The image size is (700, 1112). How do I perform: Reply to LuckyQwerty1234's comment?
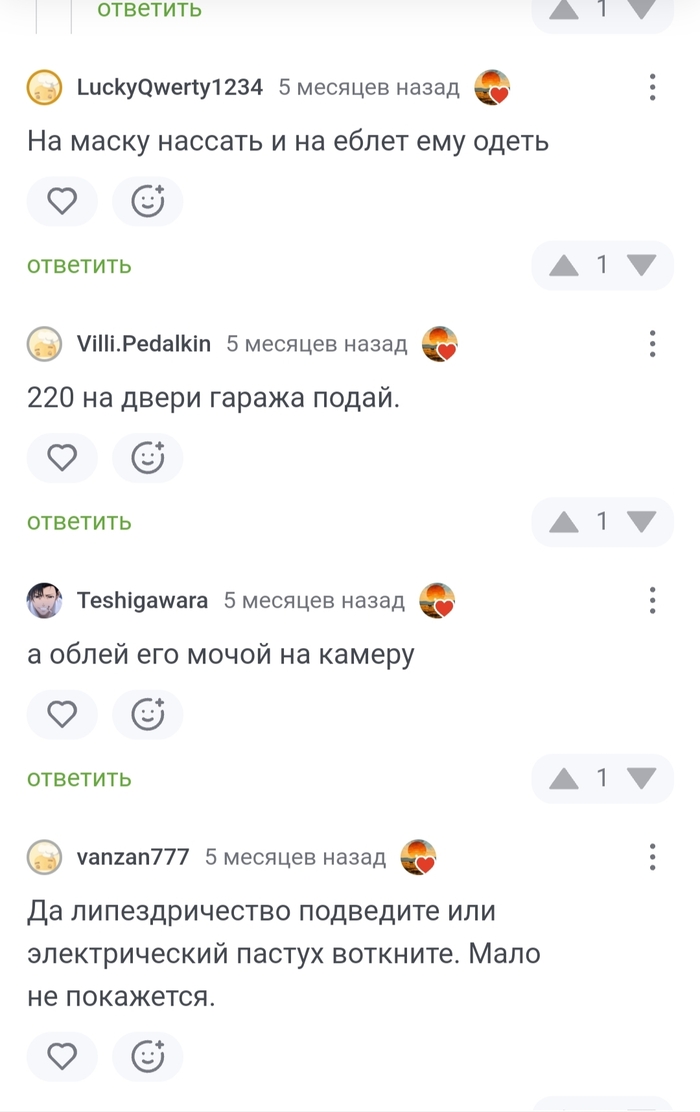click(79, 265)
